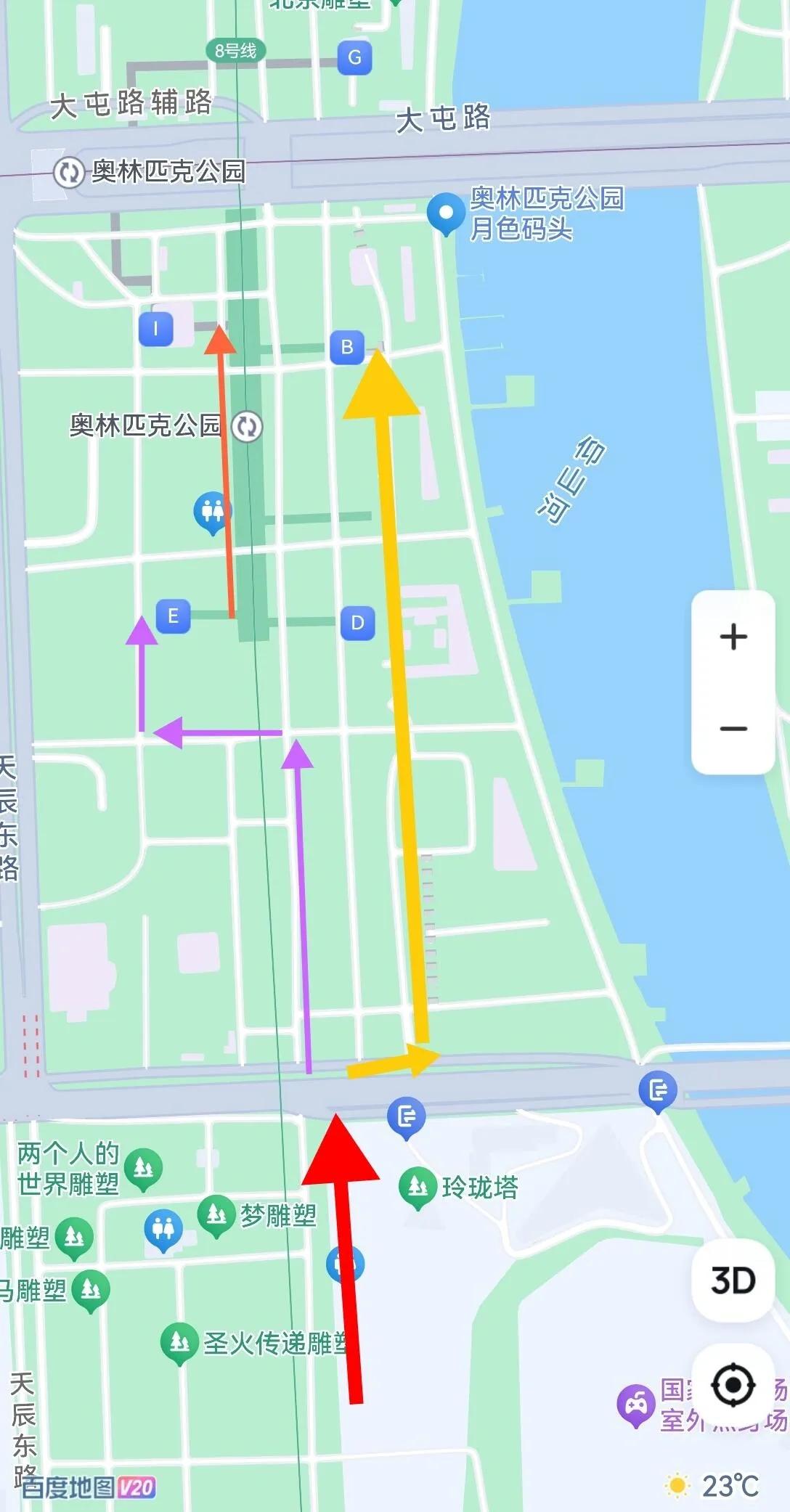This screenshot has height=1512, width=790.
Task: Zoom out of the map
Action: (733, 728)
